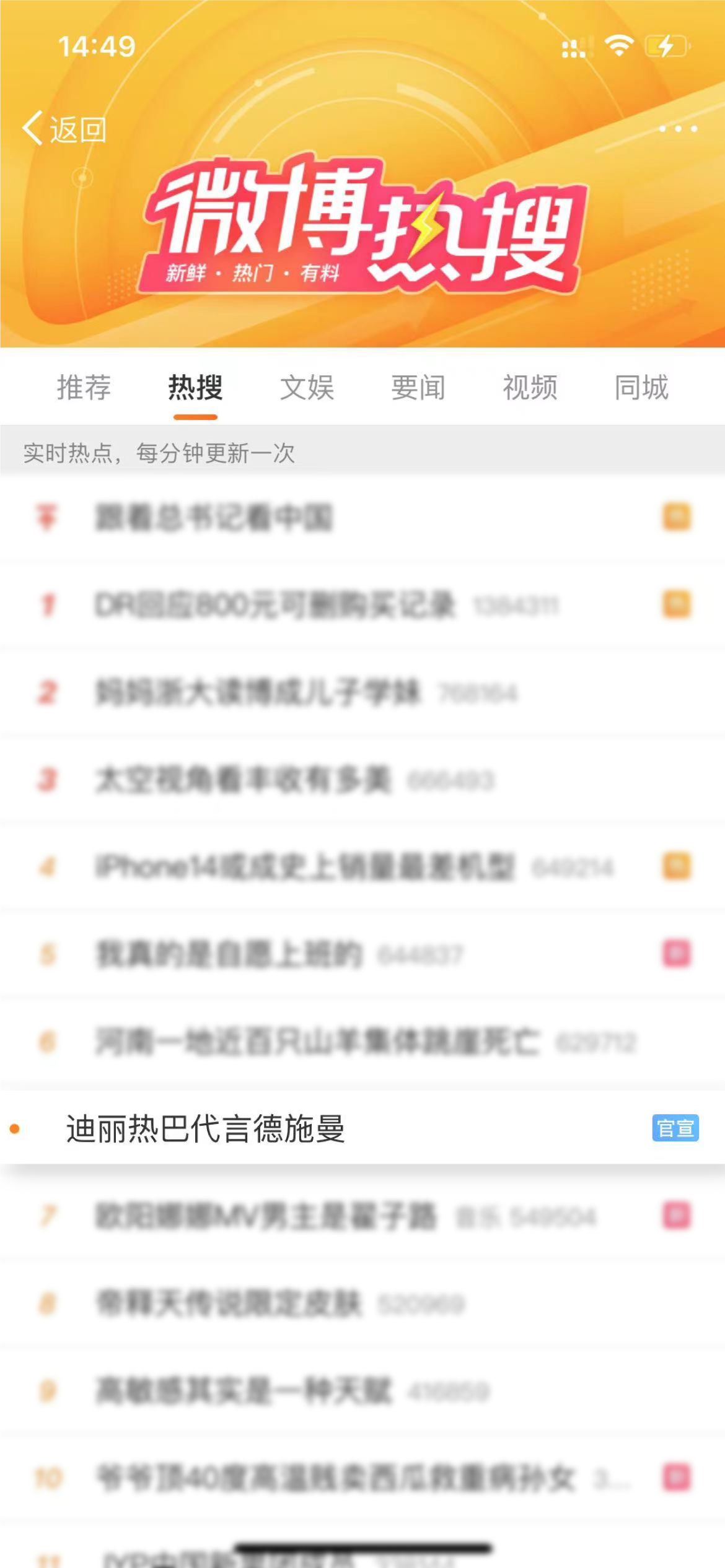View topic iPhone14或成史上销量最差机型
The height and width of the screenshot is (1568, 725).
click(305, 867)
